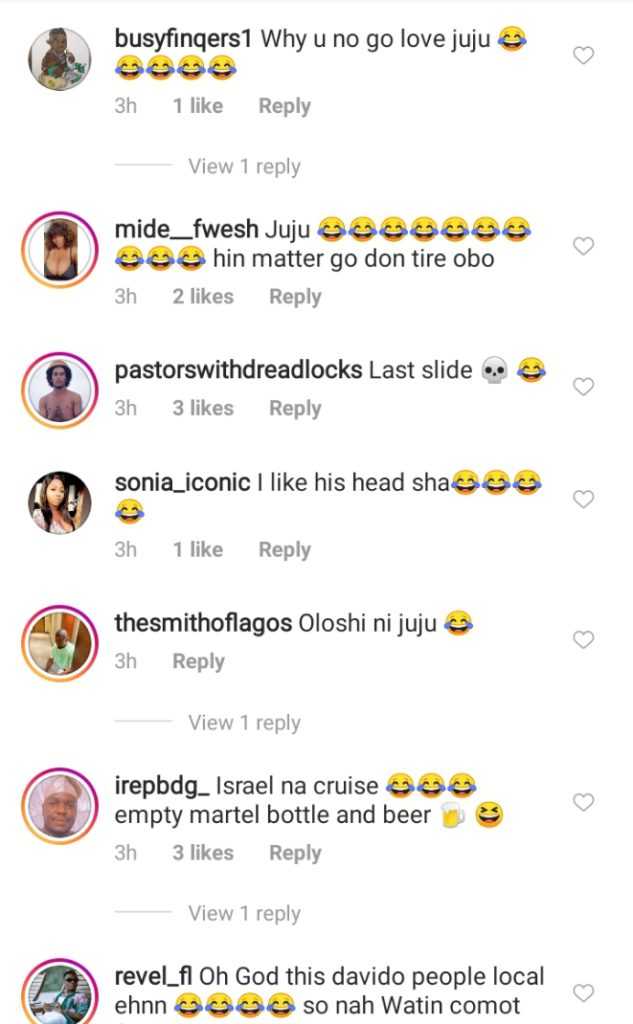633x1024 pixels.
Task: View 1 reply under irepbdg_'s comment
Action: (x=244, y=914)
